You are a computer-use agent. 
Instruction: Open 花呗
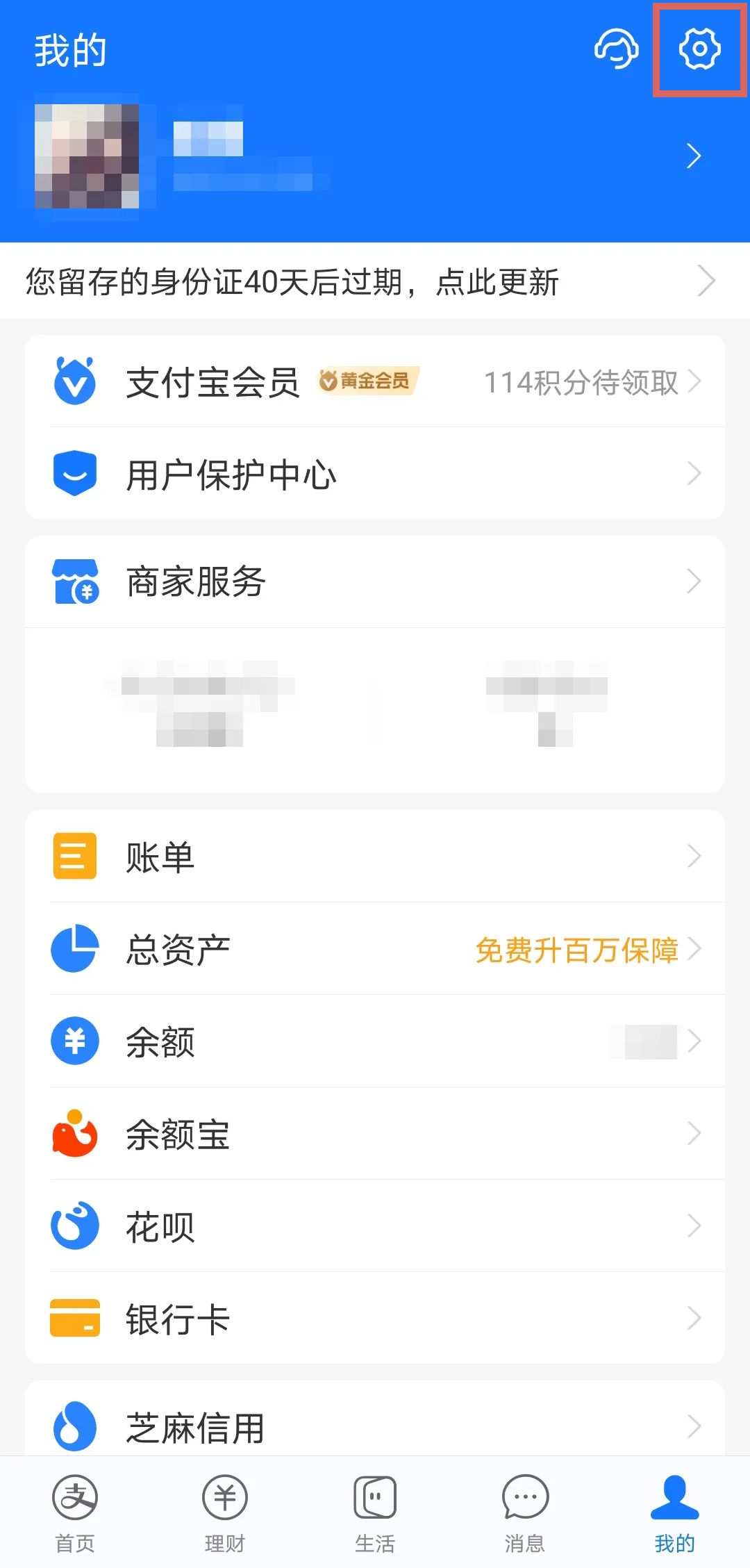tap(375, 1226)
